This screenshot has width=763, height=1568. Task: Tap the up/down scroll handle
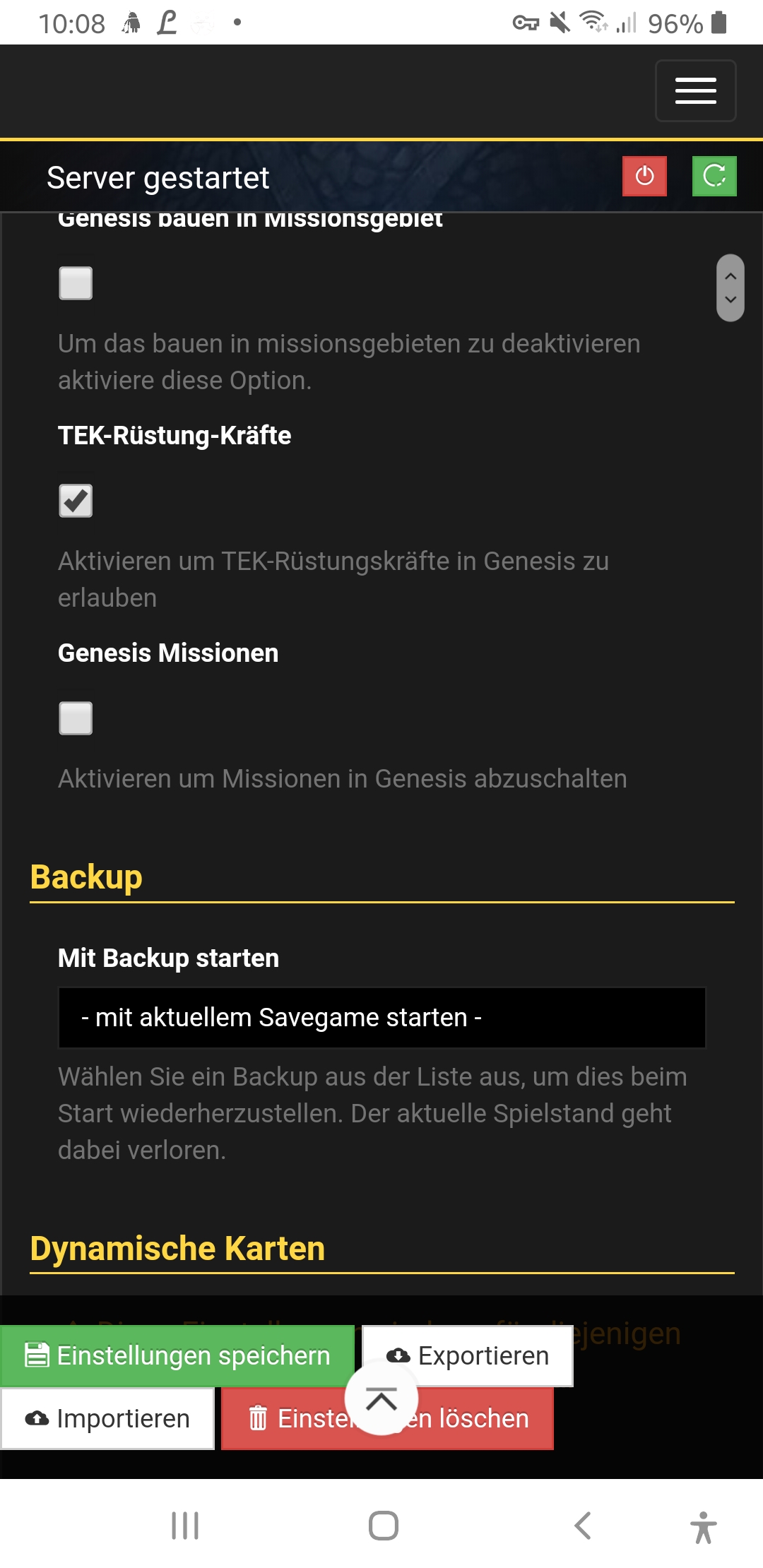[x=731, y=288]
